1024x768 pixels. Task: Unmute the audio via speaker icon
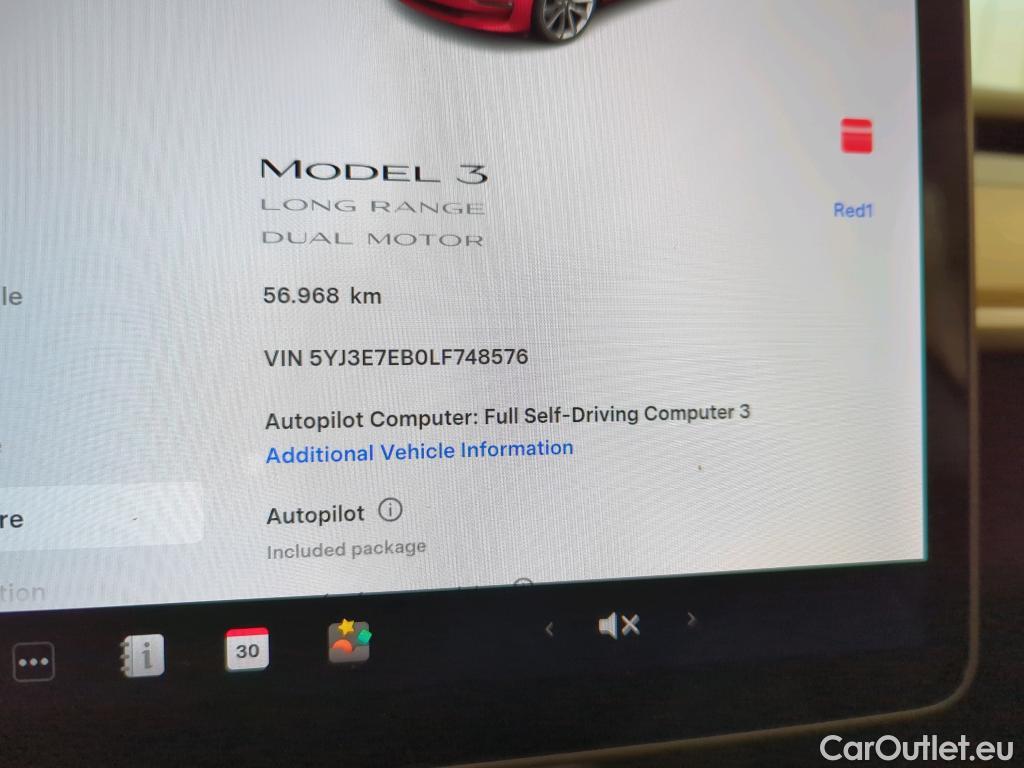[618, 626]
